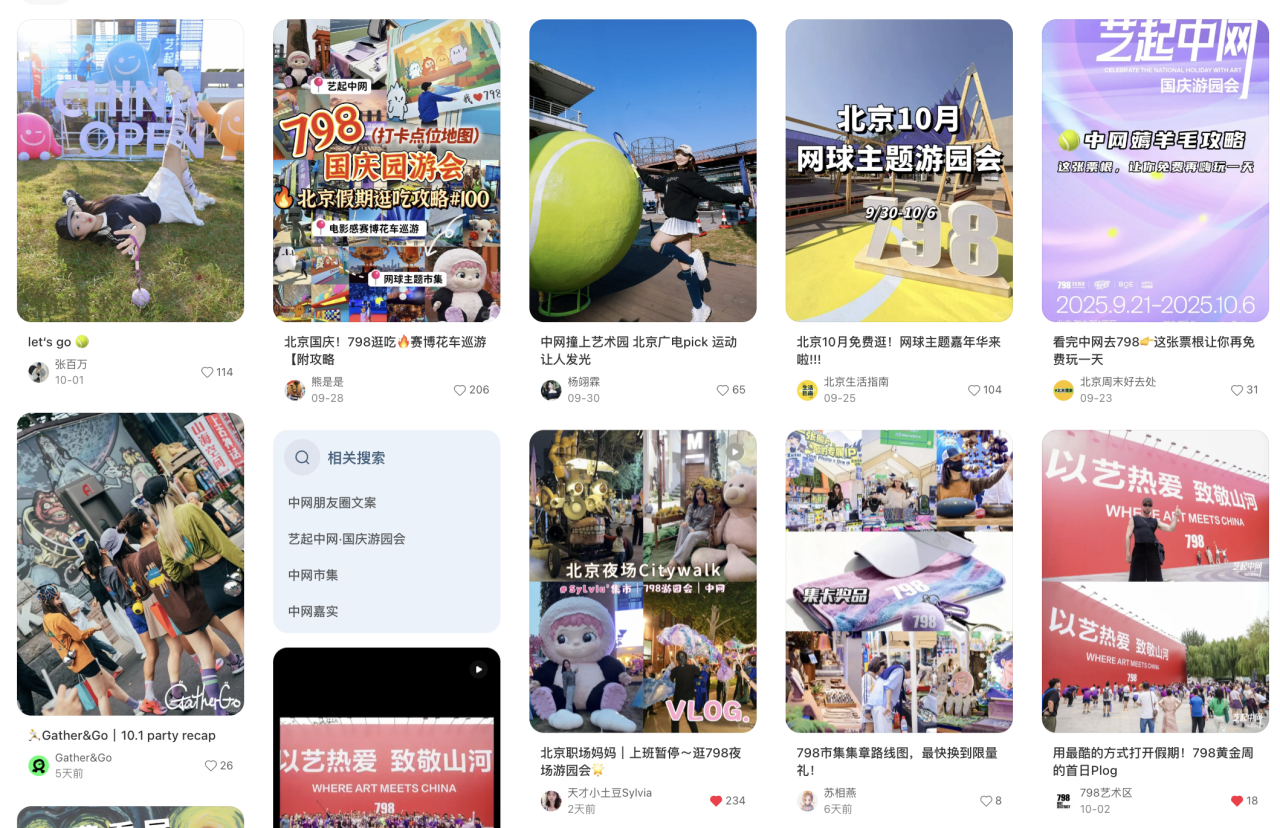Open the 中网薅羊毛攻略 post

pos(1155,171)
